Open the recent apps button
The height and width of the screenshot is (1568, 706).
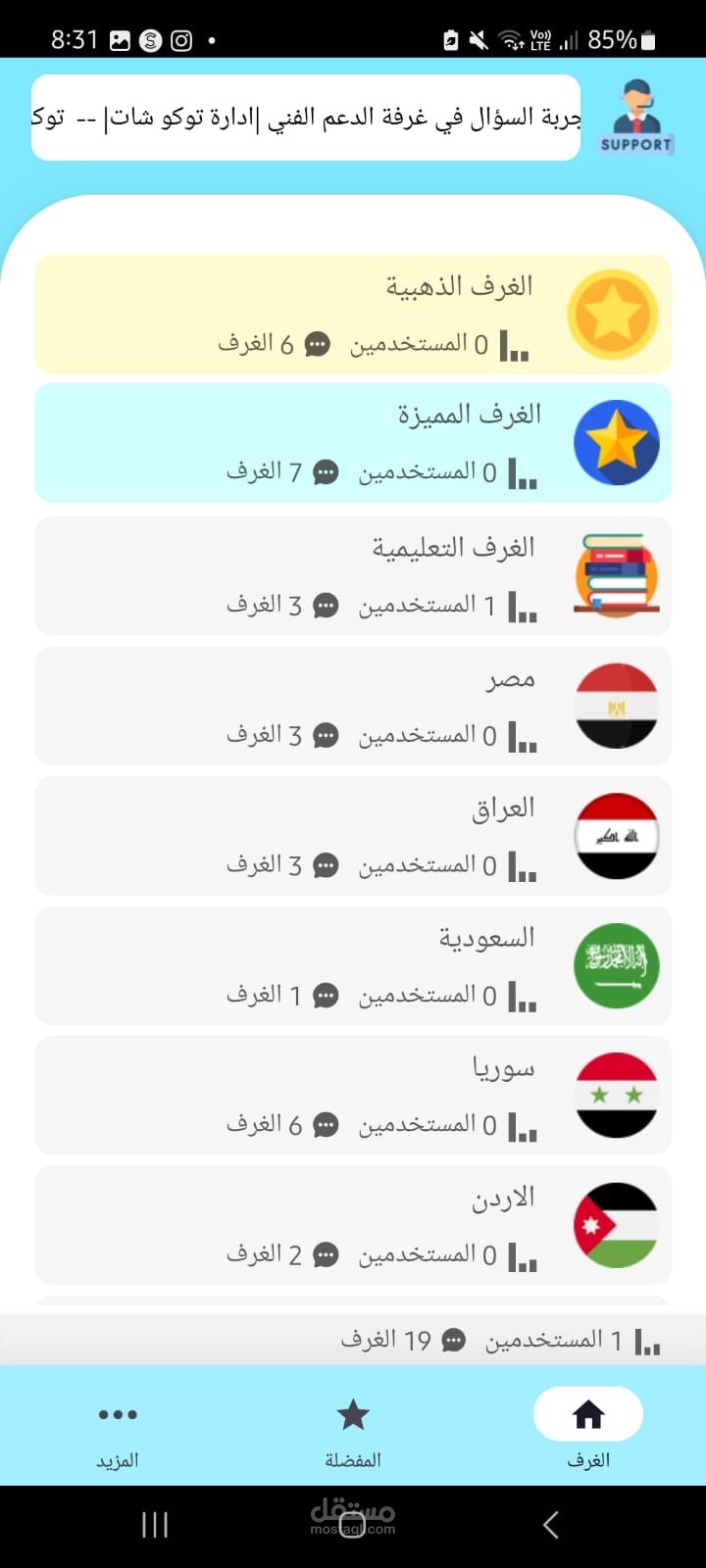click(x=155, y=1525)
